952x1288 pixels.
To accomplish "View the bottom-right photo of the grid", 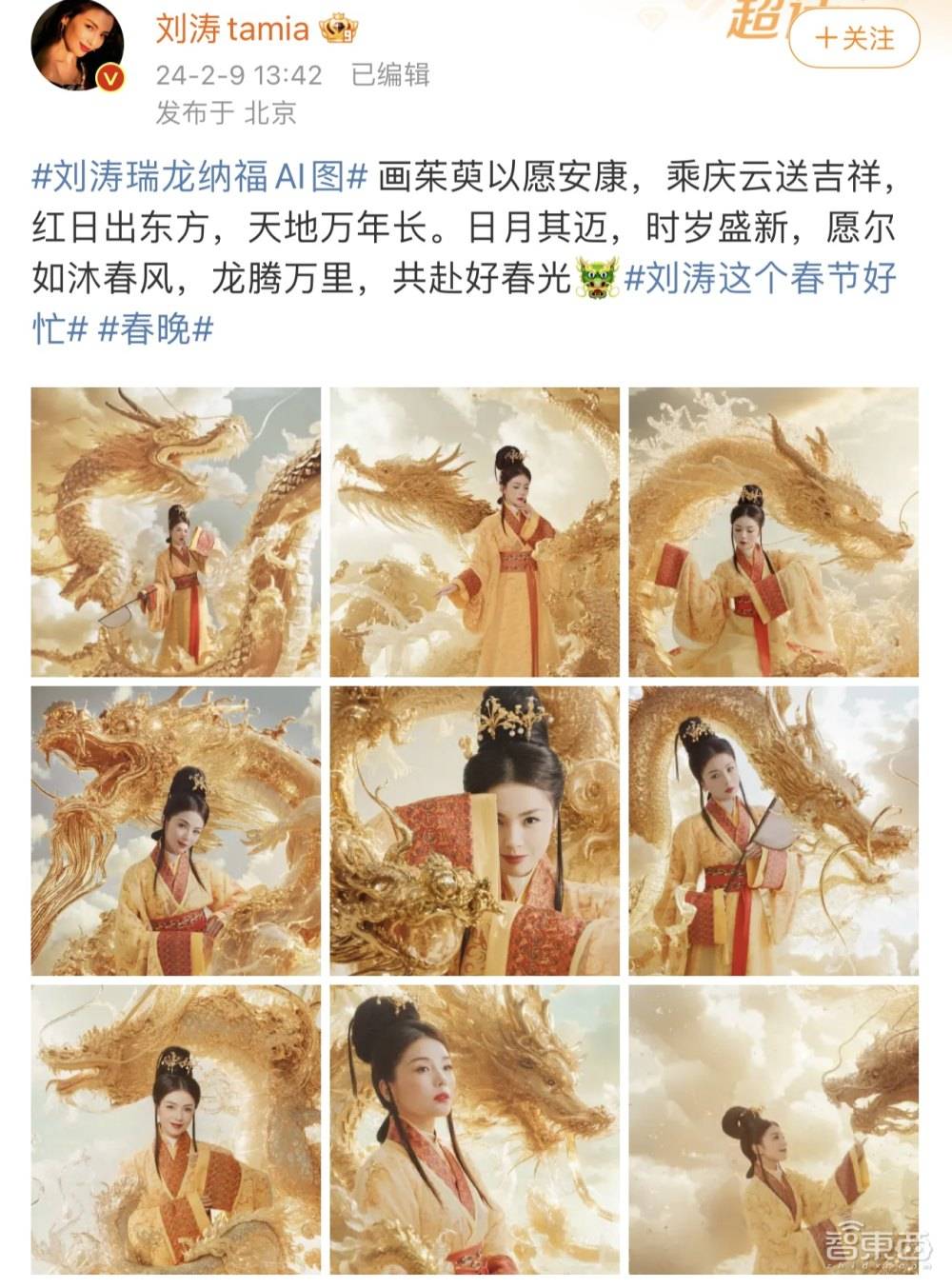I will tap(773, 1129).
